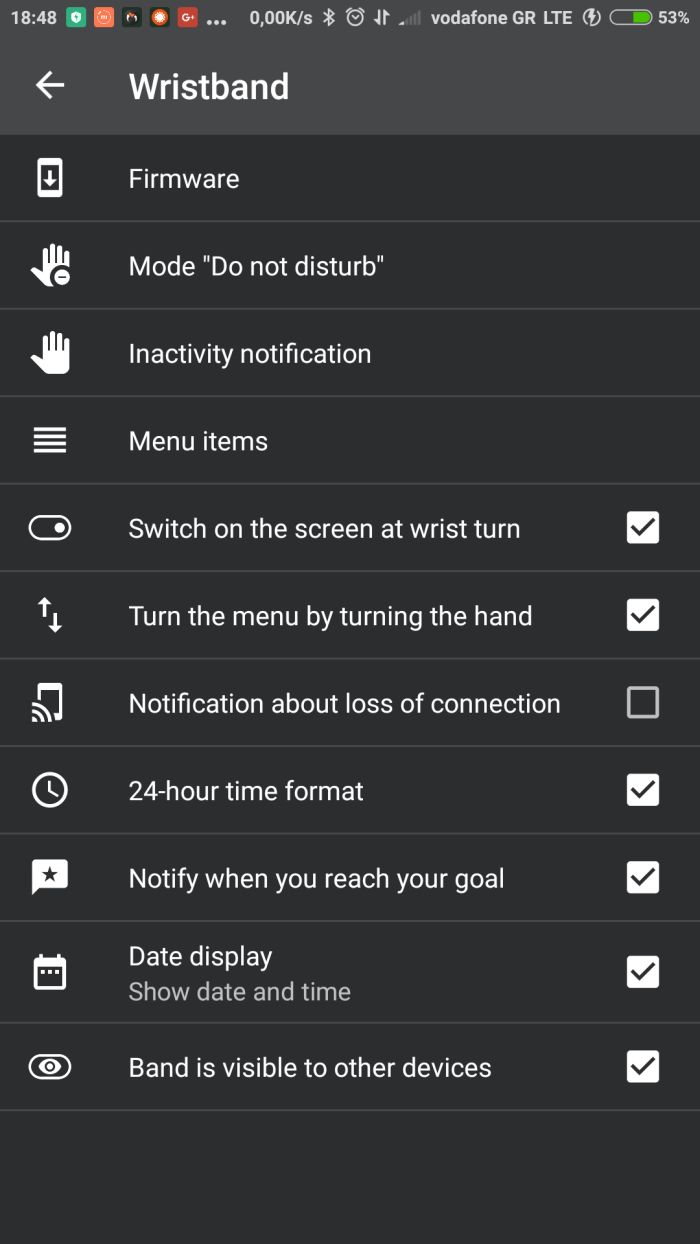Uncheck Switch on the screen at wrist turn

[x=642, y=528]
